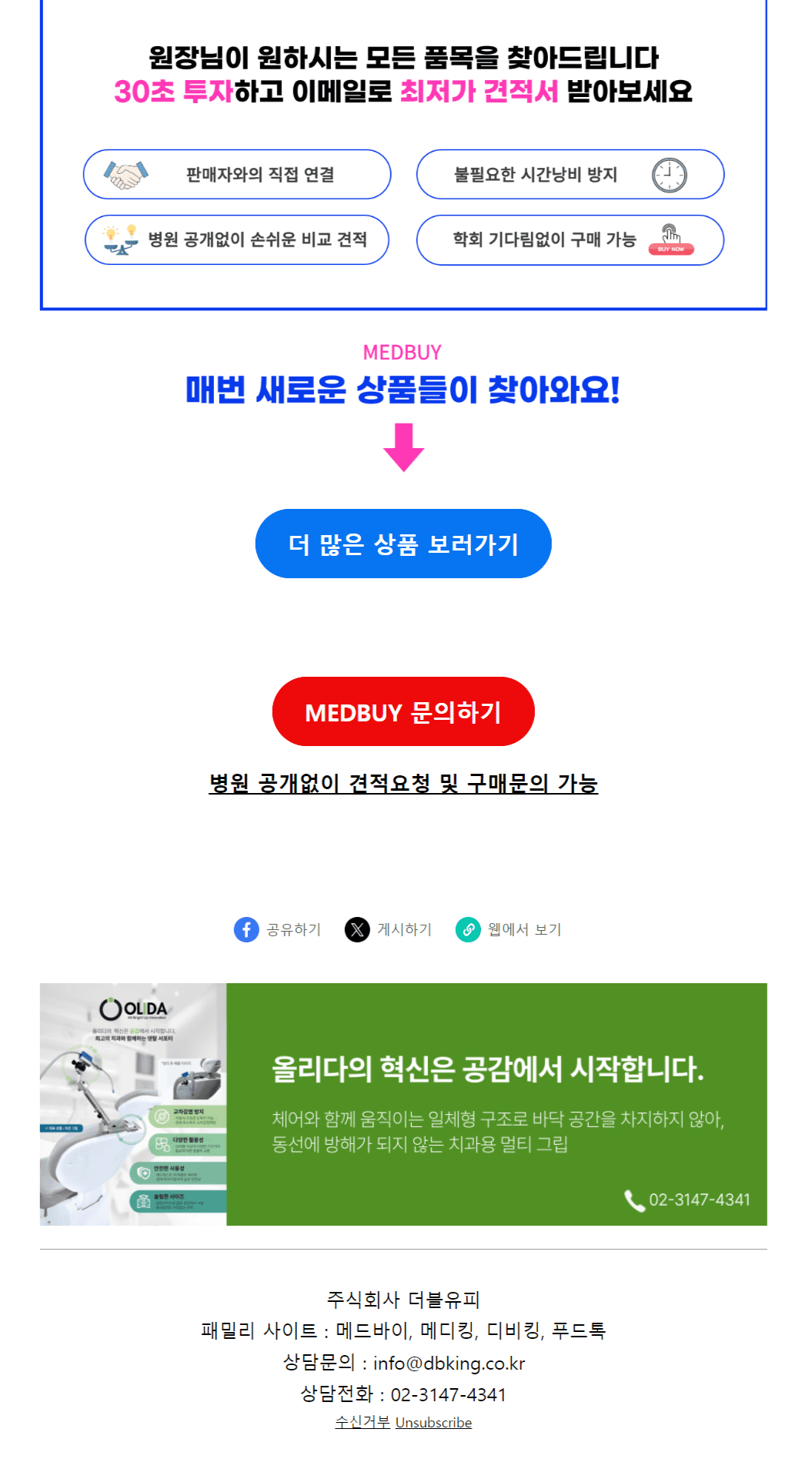This screenshot has height=1469, width=812.
Task: Tap the 수신거부 link
Action: [x=363, y=1422]
